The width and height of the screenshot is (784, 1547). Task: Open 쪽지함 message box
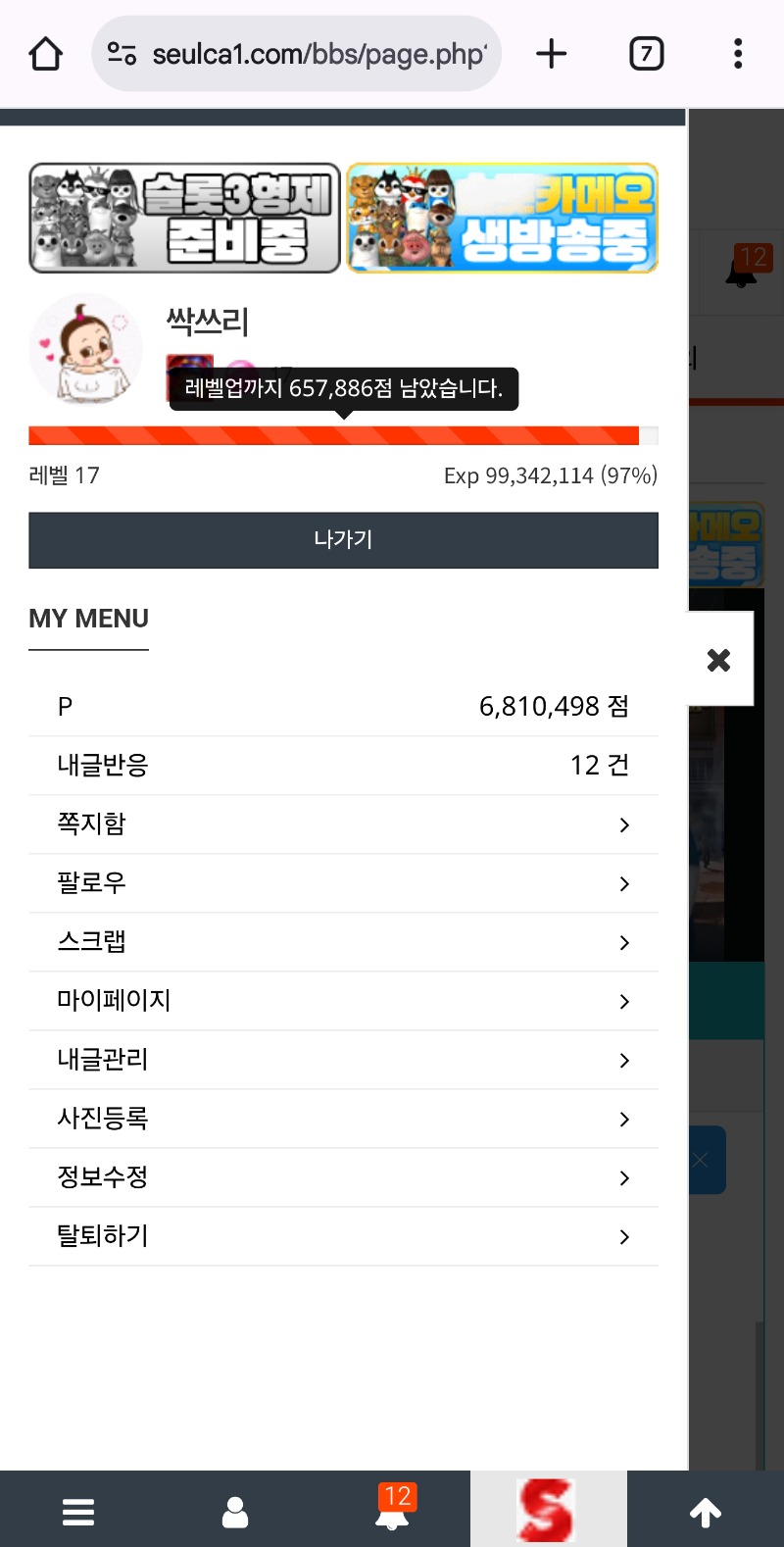click(343, 824)
